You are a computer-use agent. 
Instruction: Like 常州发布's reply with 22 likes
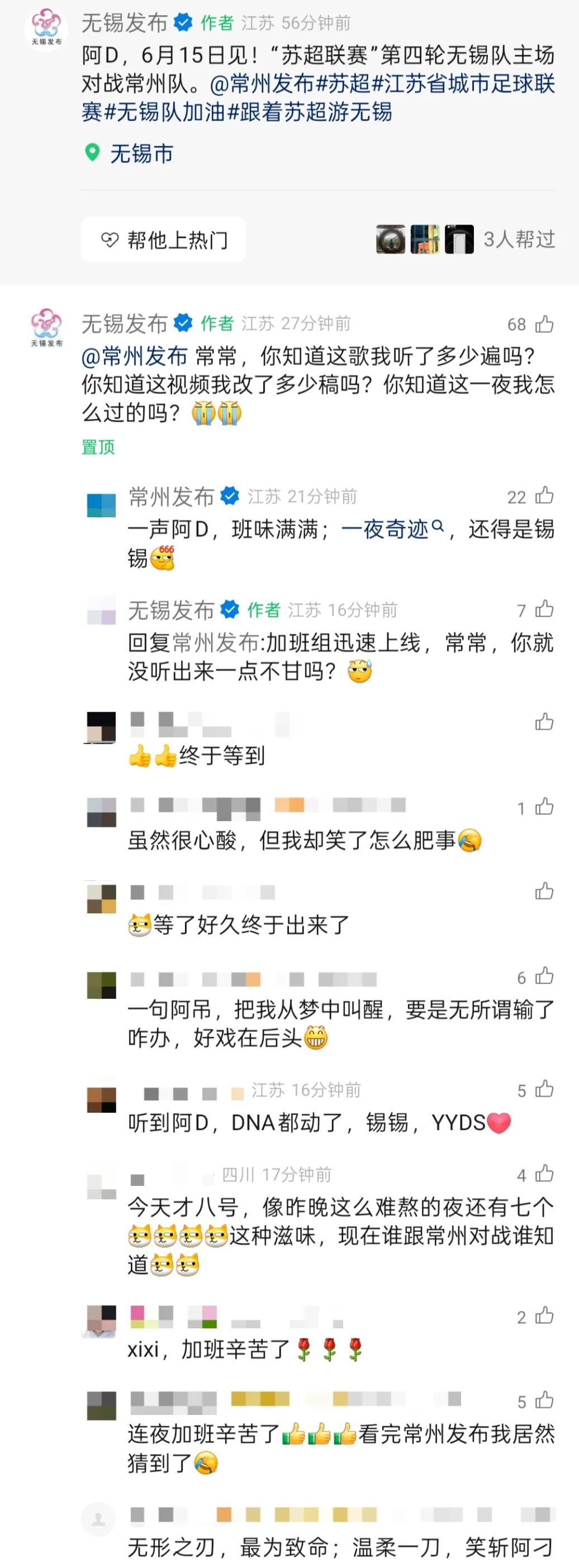click(x=544, y=496)
